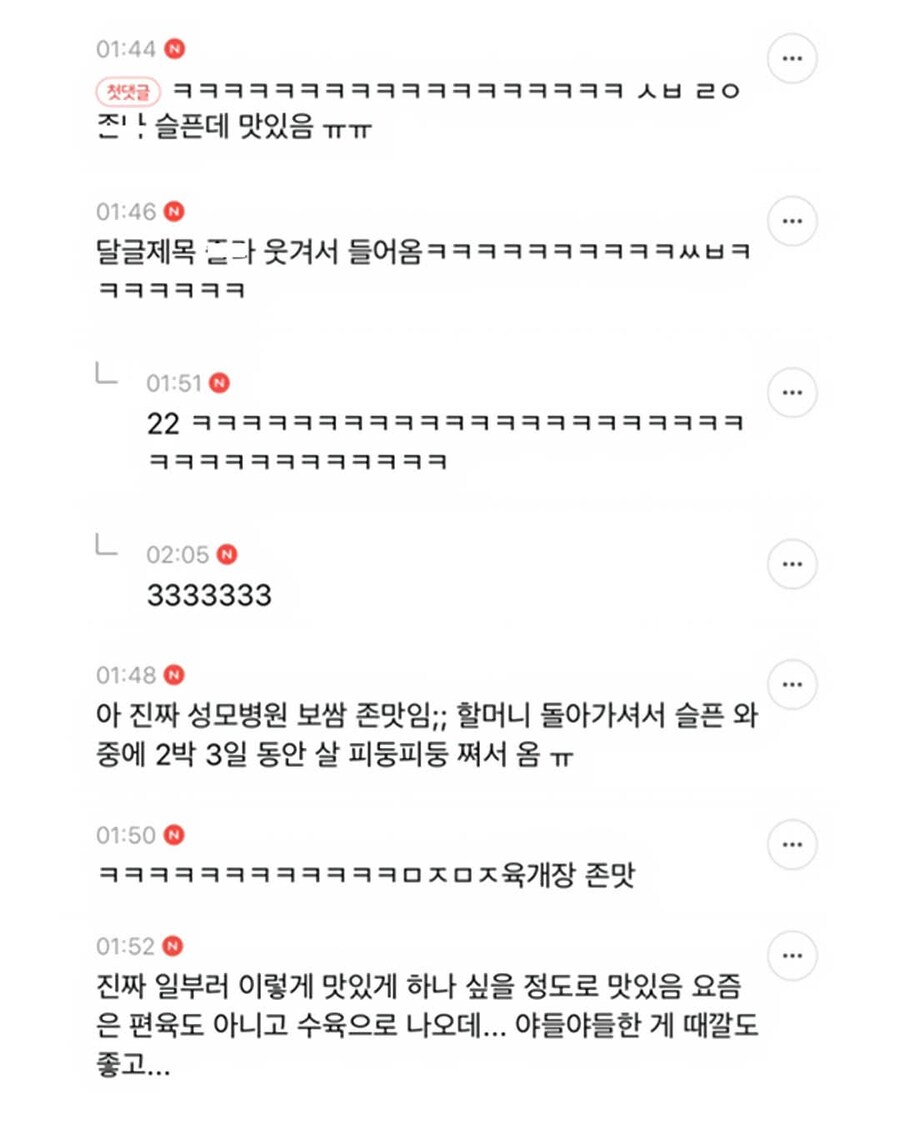Open options menu for the 01:48 comment
Image resolution: width=900 pixels, height=1125 pixels.
click(792, 684)
